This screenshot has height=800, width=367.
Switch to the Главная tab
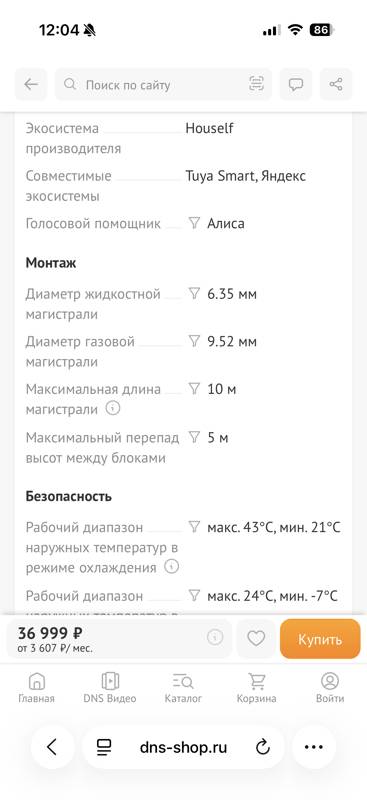36,688
